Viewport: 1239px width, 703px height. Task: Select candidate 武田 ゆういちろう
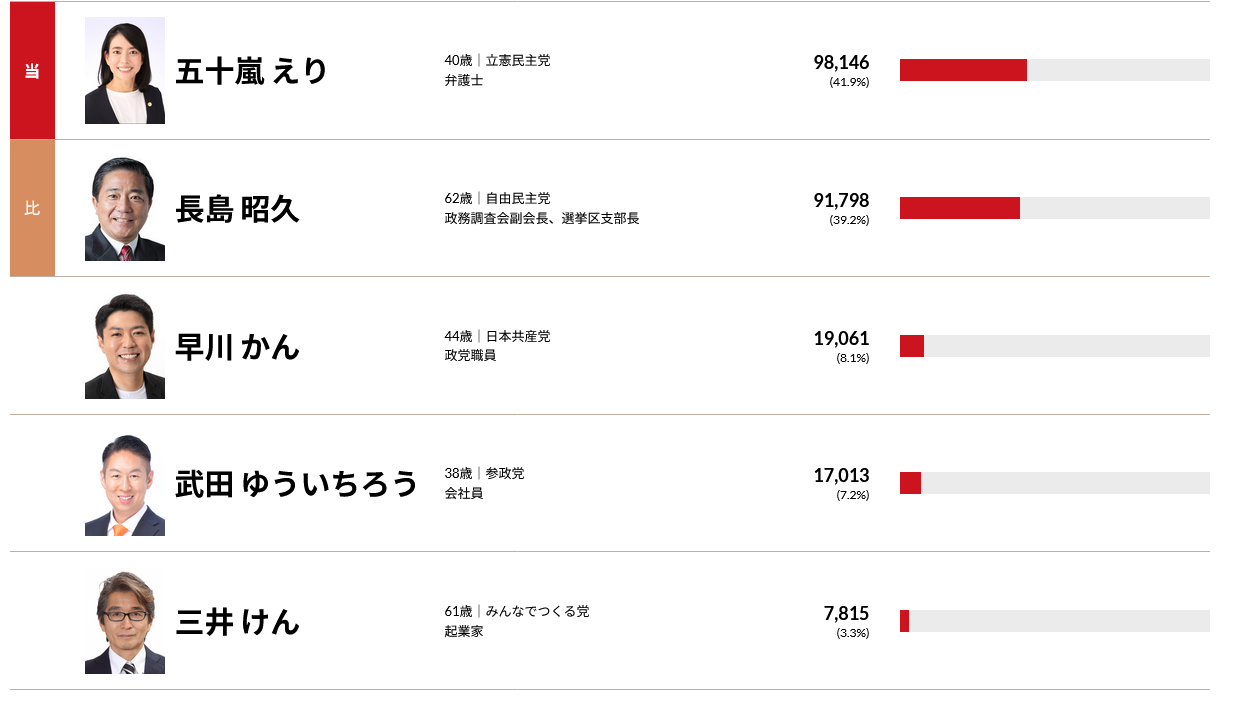(x=296, y=484)
